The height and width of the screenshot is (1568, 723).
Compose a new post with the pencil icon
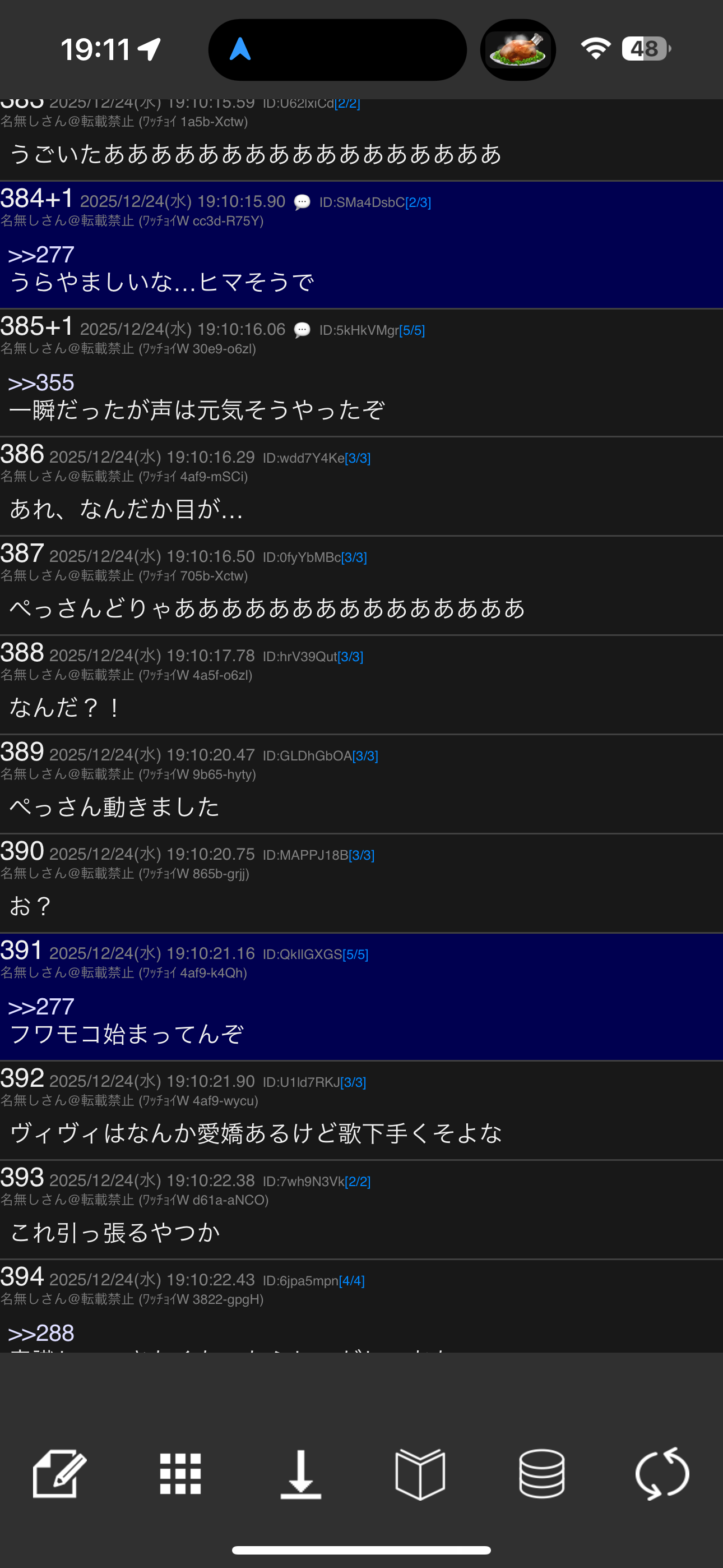click(59, 1473)
